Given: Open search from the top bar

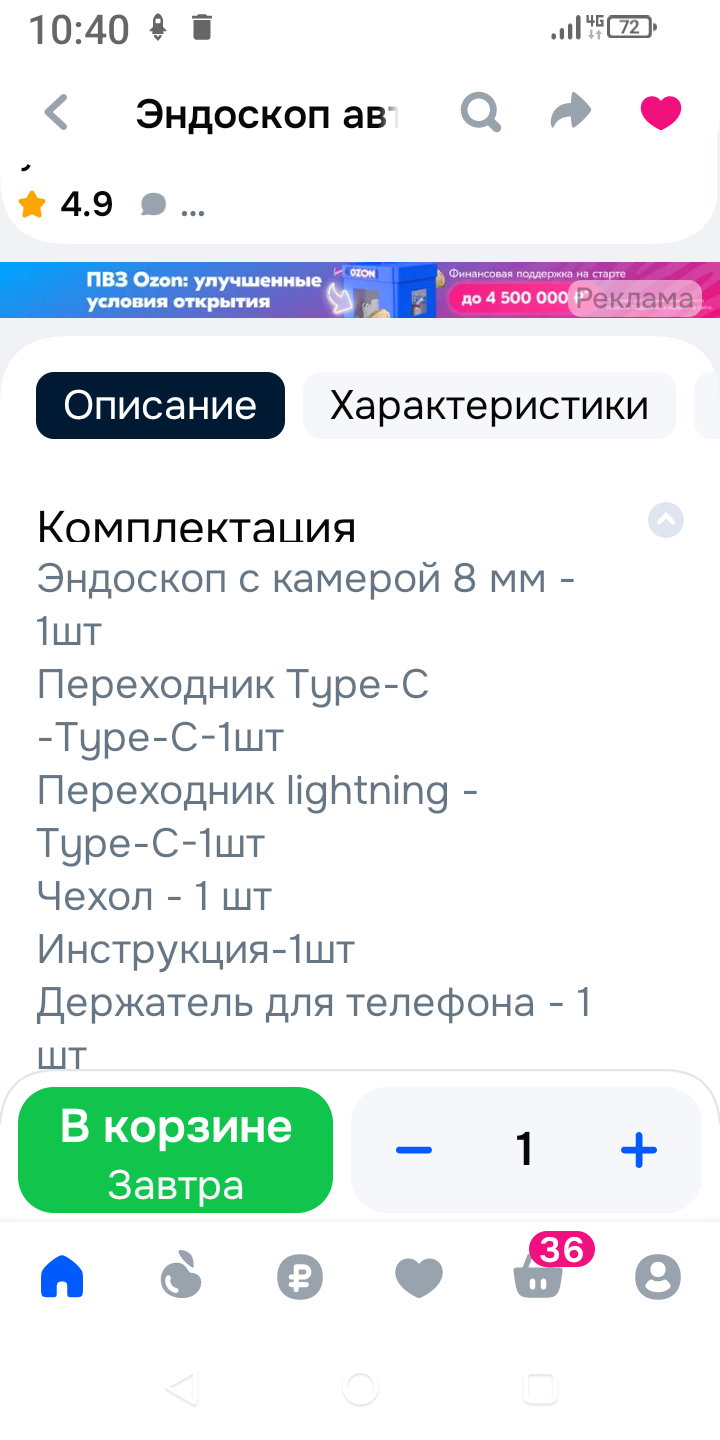Looking at the screenshot, I should pos(480,113).
